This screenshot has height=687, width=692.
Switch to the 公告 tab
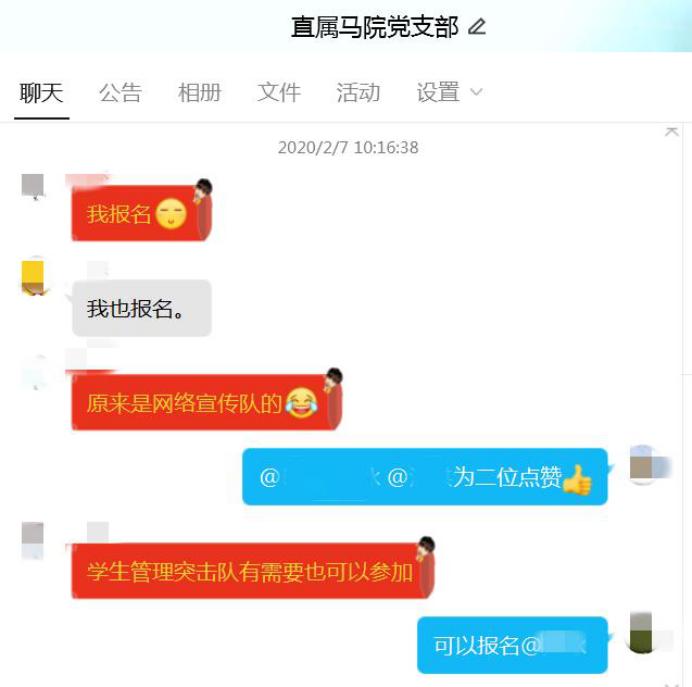click(x=120, y=93)
